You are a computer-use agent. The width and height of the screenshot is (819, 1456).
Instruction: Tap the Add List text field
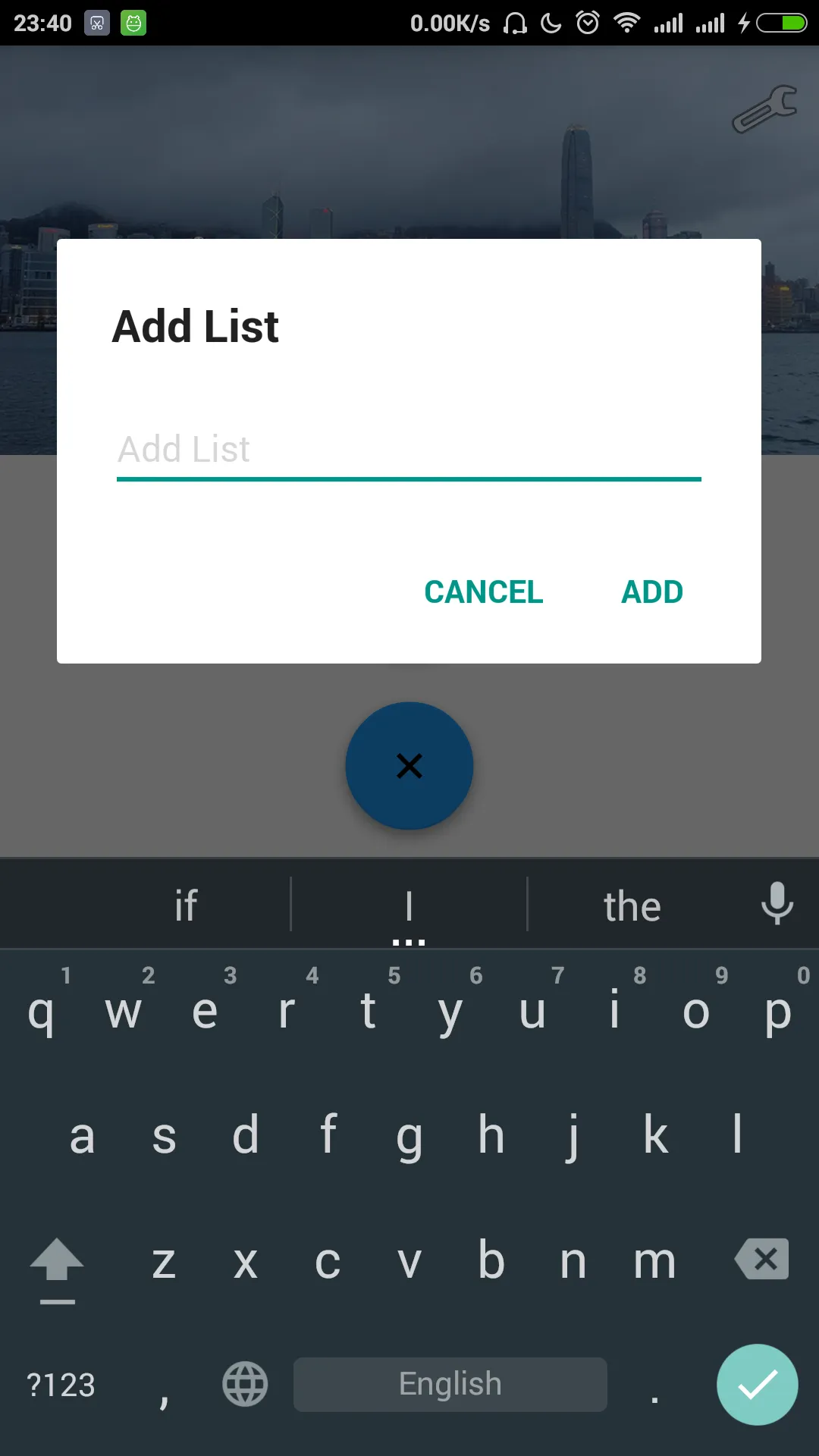[x=408, y=450]
